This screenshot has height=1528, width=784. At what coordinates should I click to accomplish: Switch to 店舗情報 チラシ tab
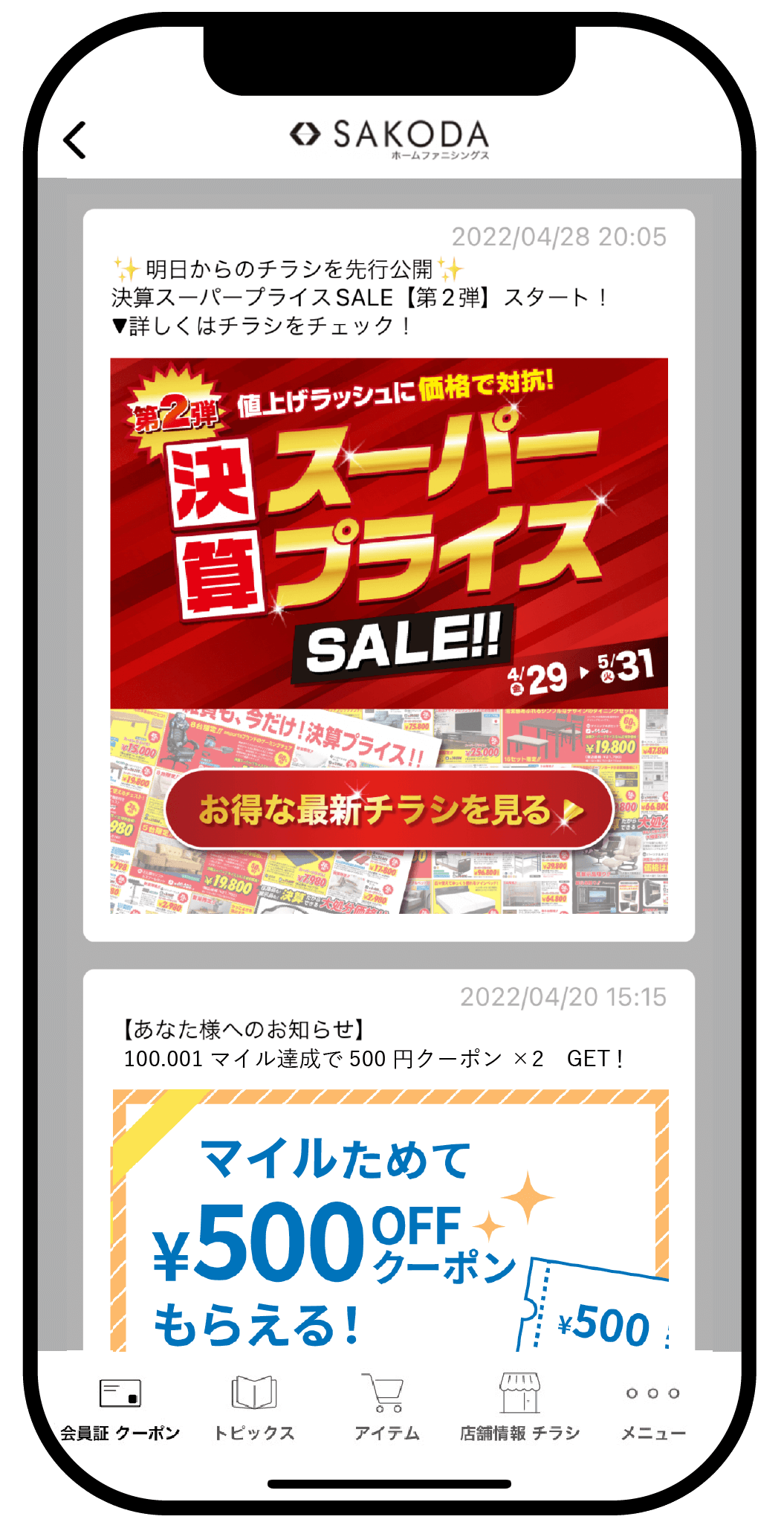(519, 1408)
